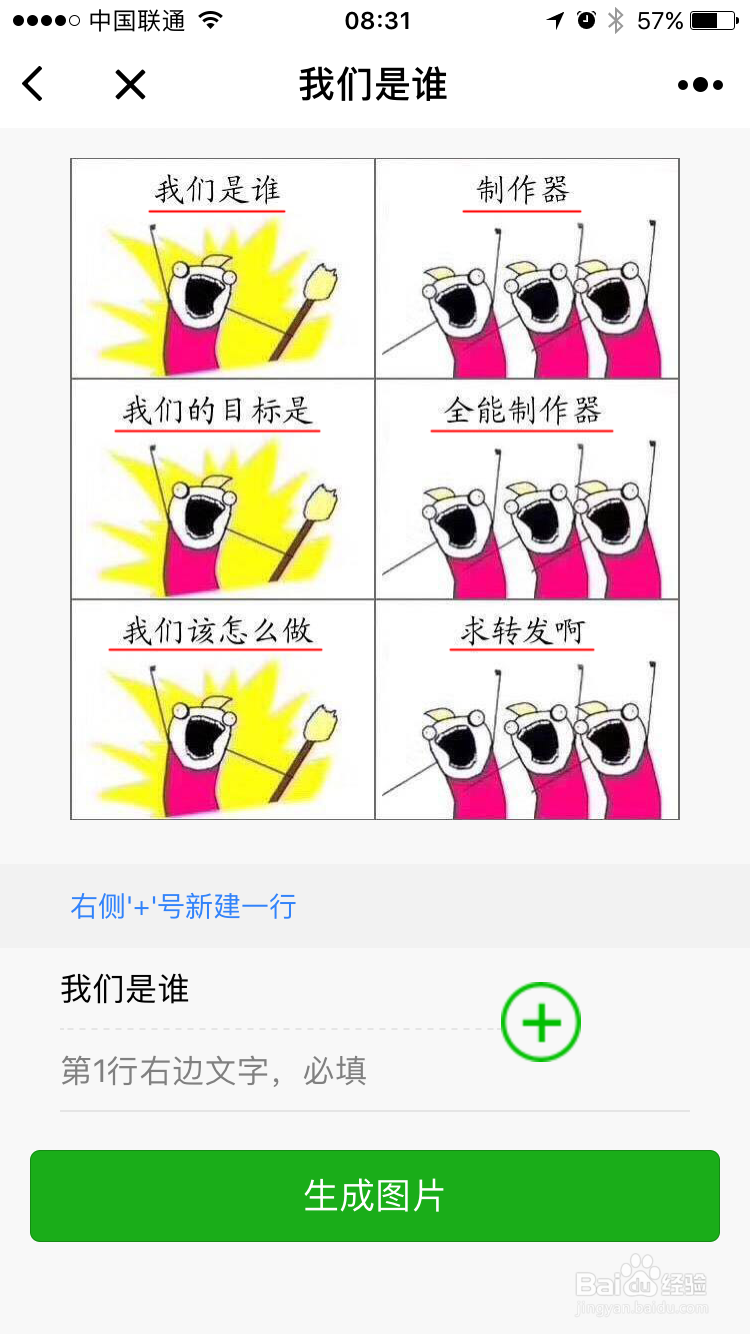Open the '...' options menu
The height and width of the screenshot is (1334, 750).
pyautogui.click(x=700, y=85)
